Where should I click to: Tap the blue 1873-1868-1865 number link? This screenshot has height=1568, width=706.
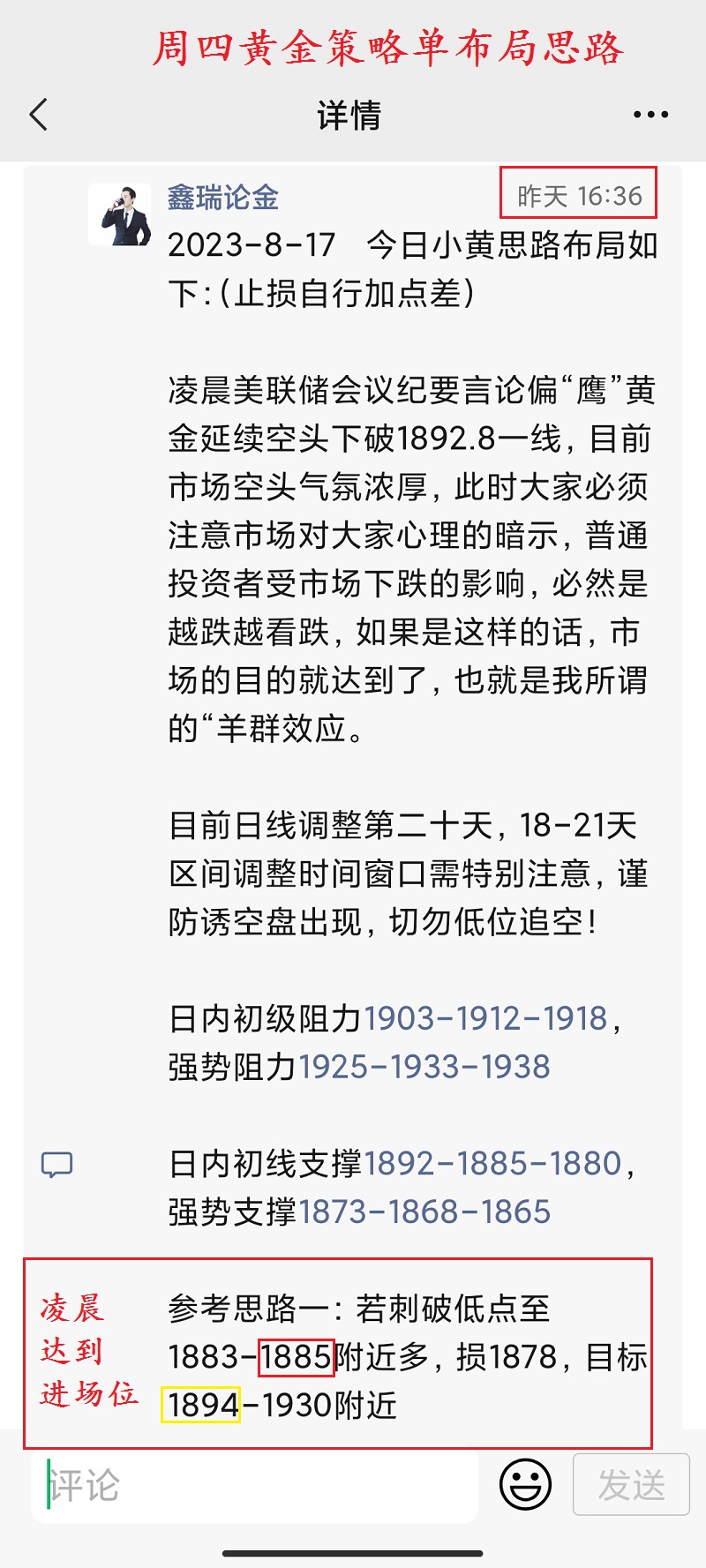424,1212
